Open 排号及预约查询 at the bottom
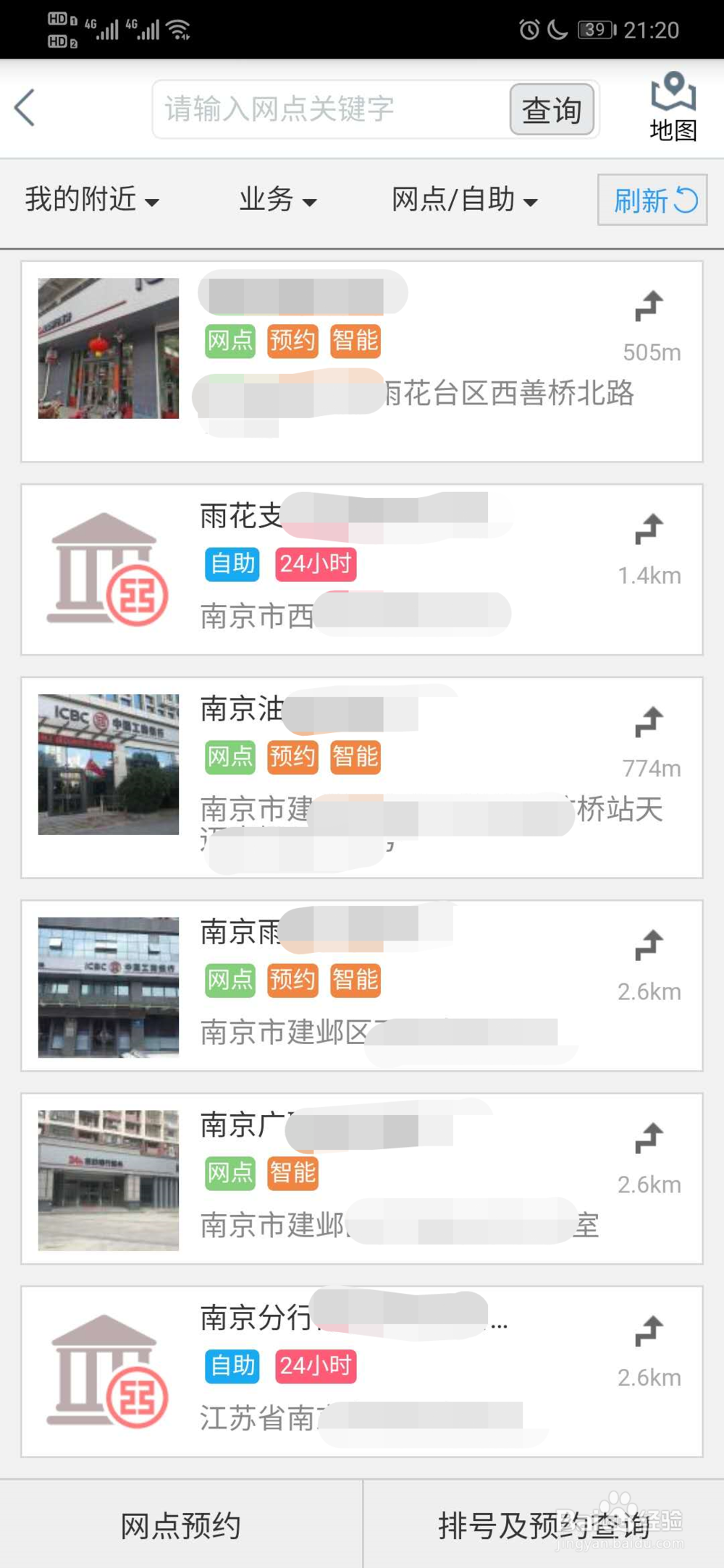 coord(543,1525)
